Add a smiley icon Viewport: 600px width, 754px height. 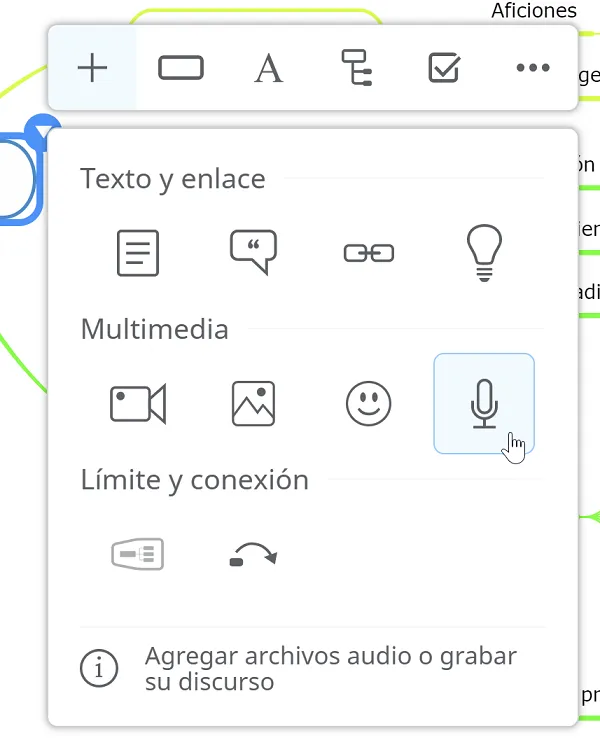[369, 404]
